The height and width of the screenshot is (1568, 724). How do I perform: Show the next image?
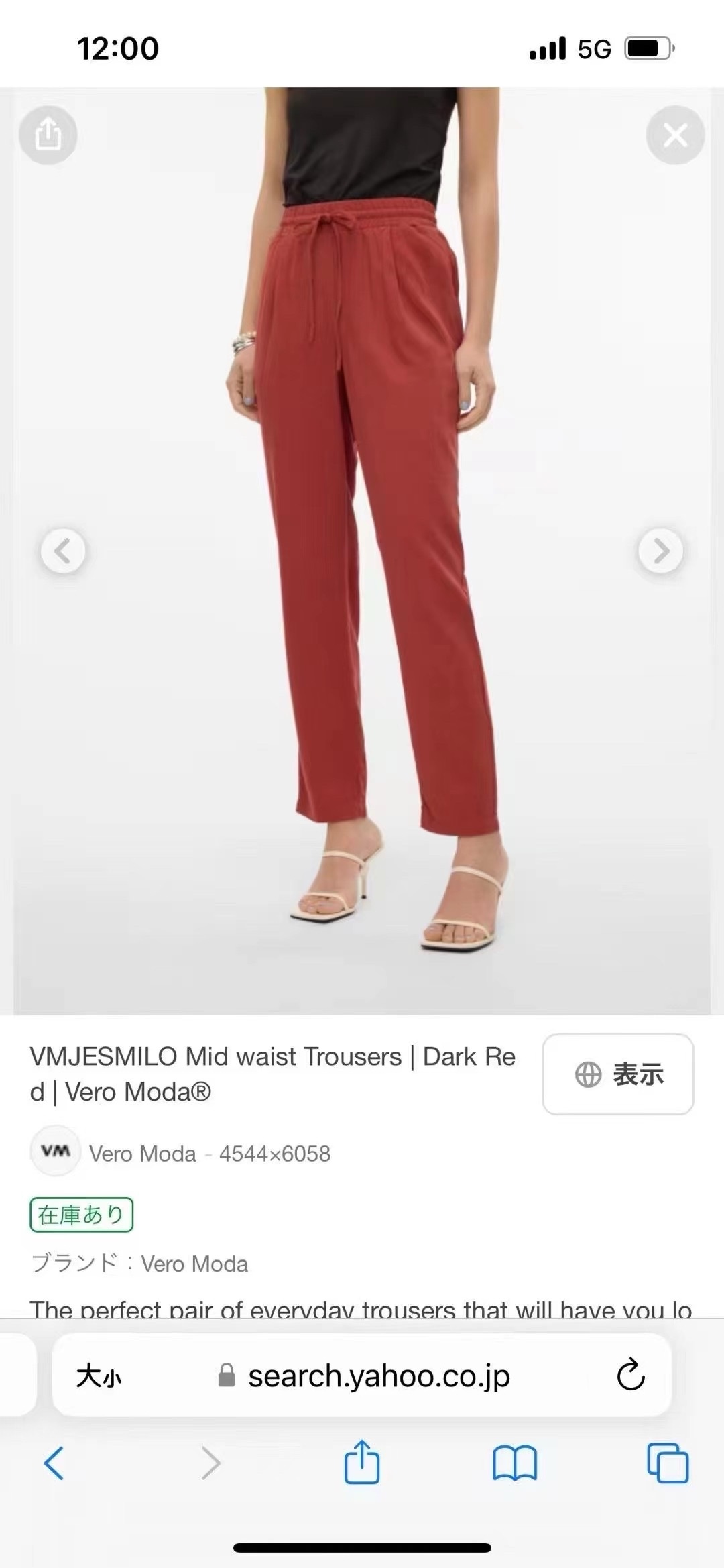660,551
